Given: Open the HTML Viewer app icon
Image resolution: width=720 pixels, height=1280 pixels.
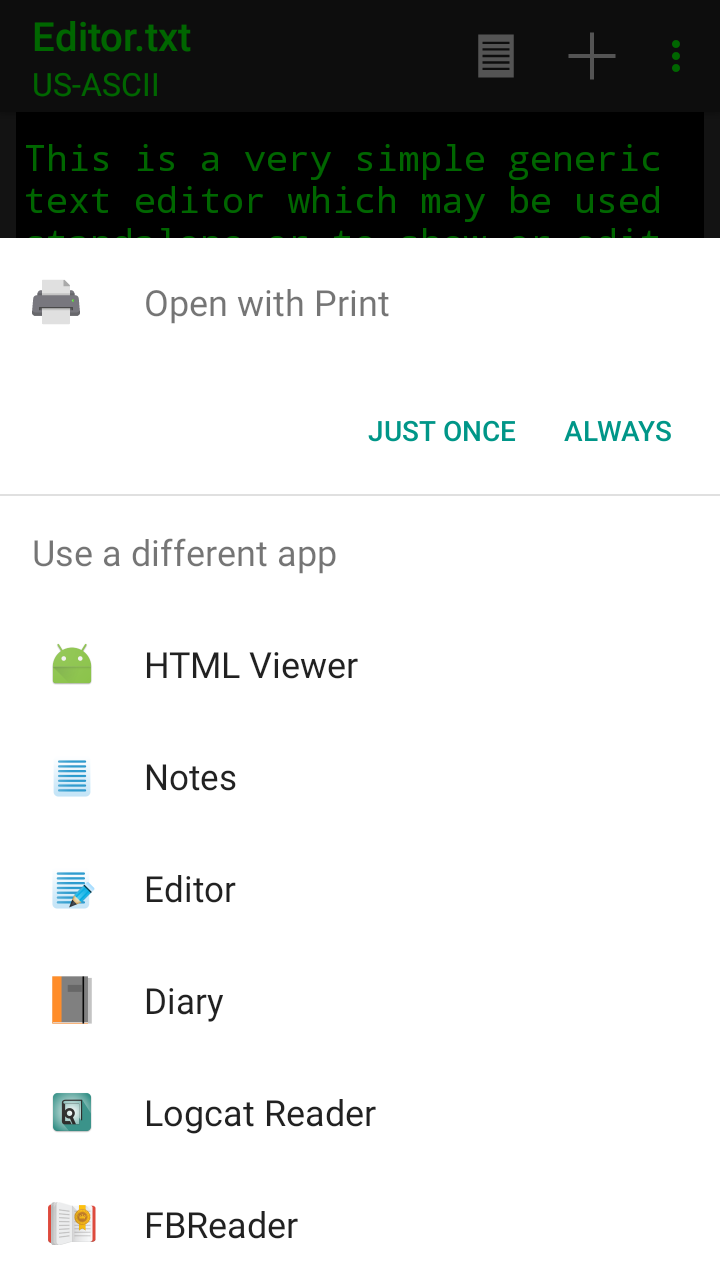Looking at the screenshot, I should [70, 664].
